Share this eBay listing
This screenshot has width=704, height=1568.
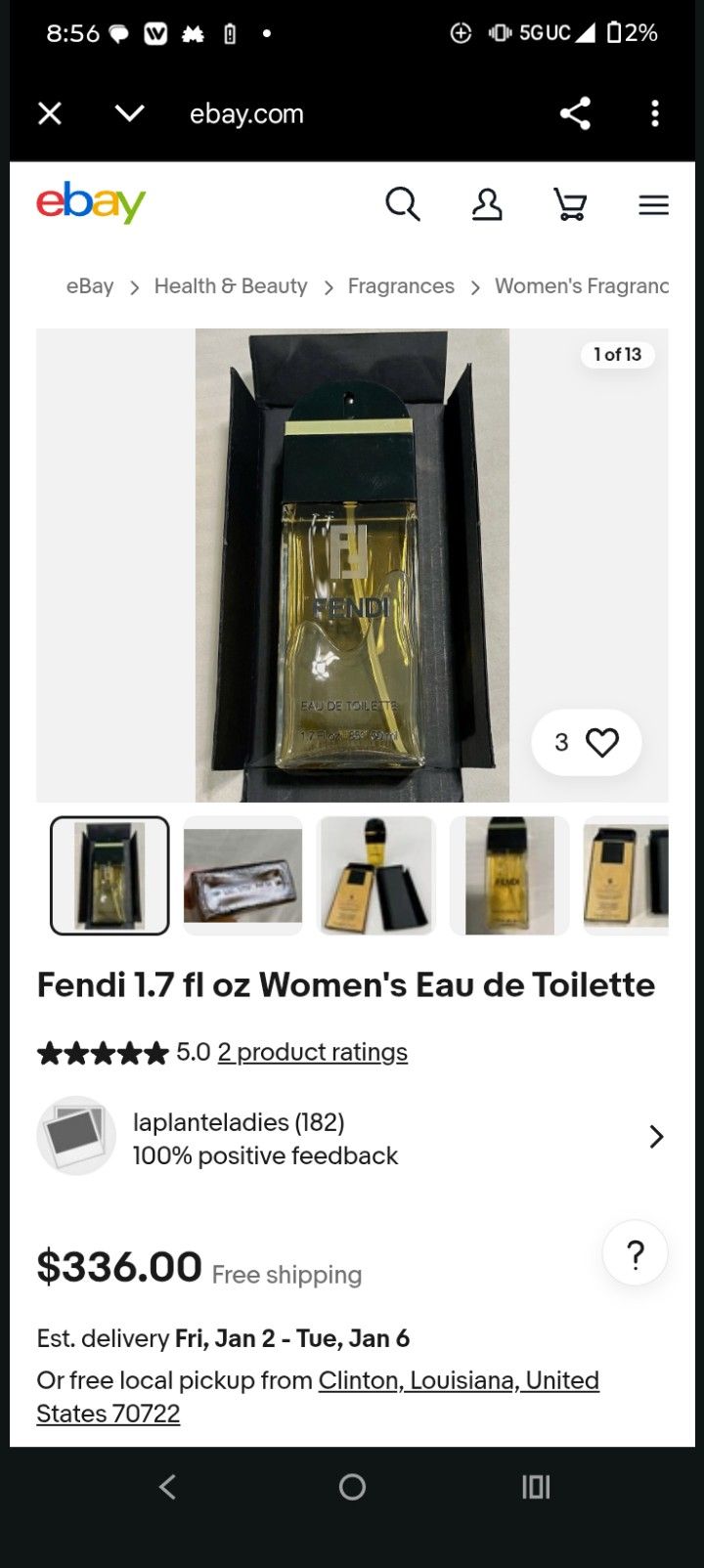coord(575,112)
